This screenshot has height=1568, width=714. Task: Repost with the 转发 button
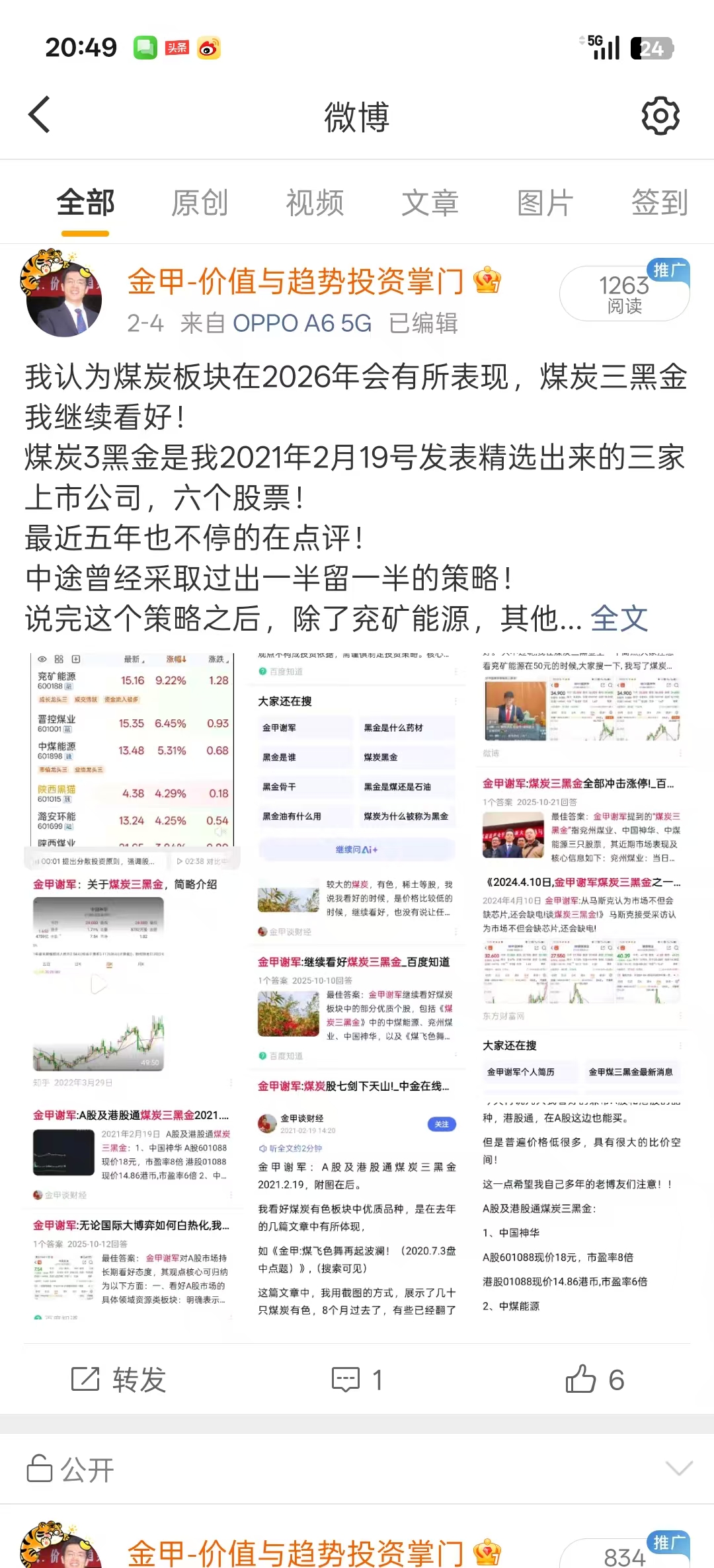coord(119,1380)
